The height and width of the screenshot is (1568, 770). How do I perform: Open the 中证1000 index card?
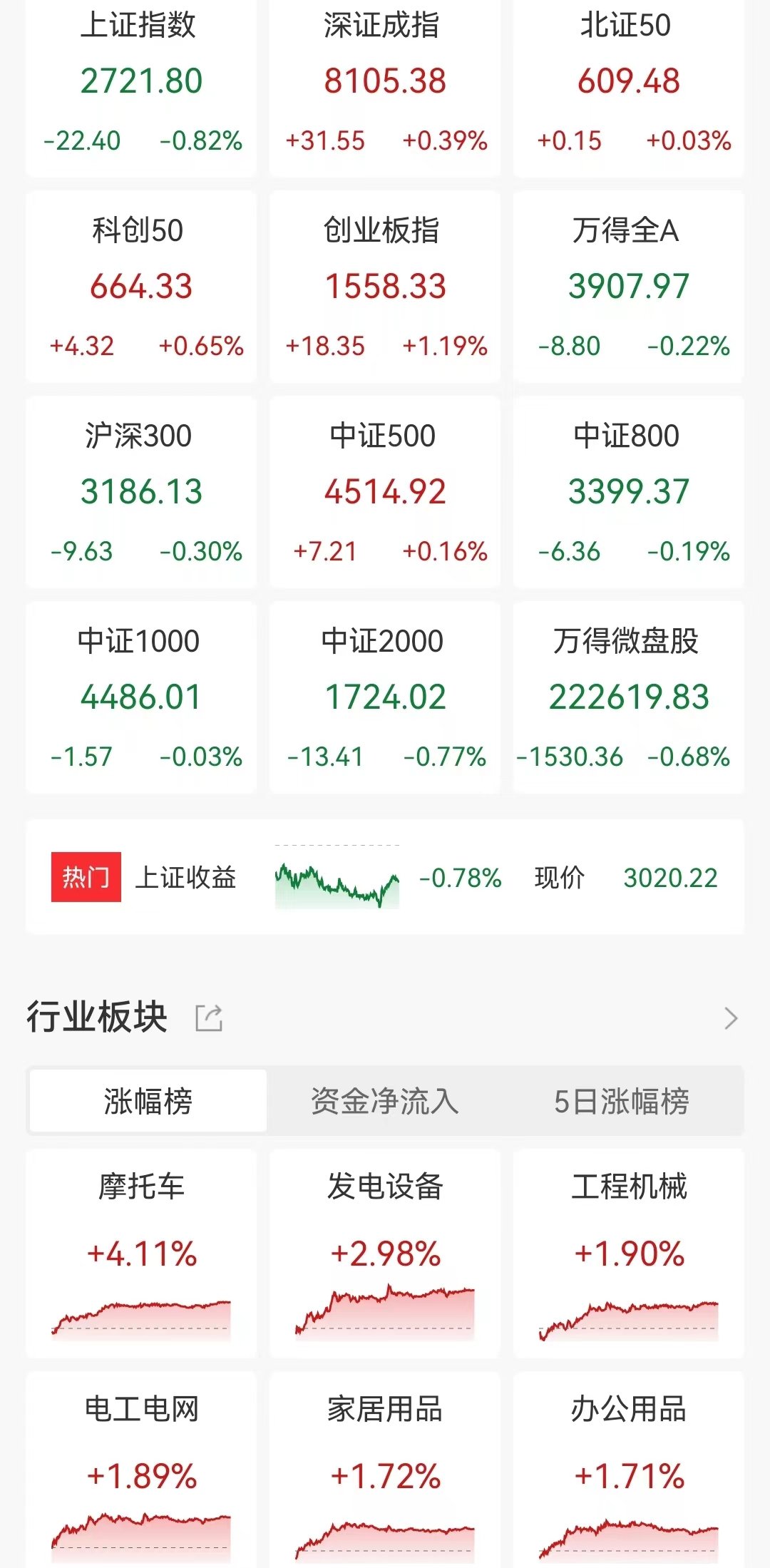[141, 697]
